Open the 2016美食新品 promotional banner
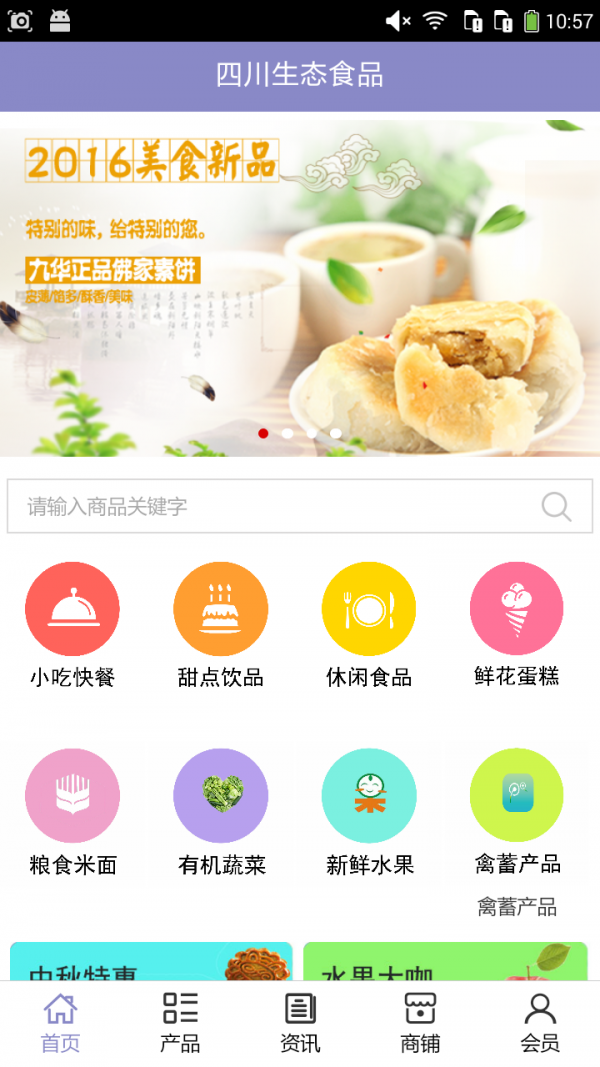This screenshot has height=1067, width=600. tap(300, 288)
